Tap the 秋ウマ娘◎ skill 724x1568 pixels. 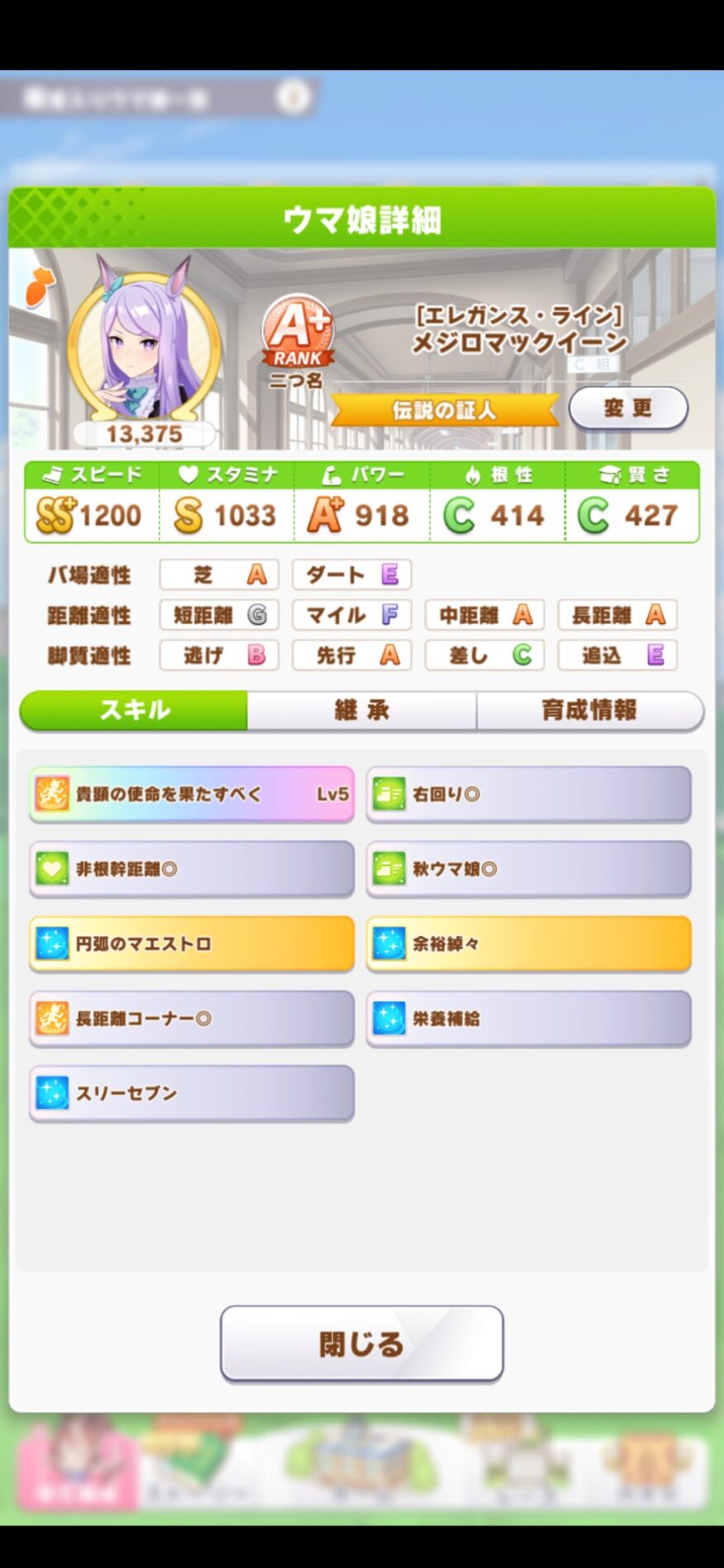coord(528,868)
